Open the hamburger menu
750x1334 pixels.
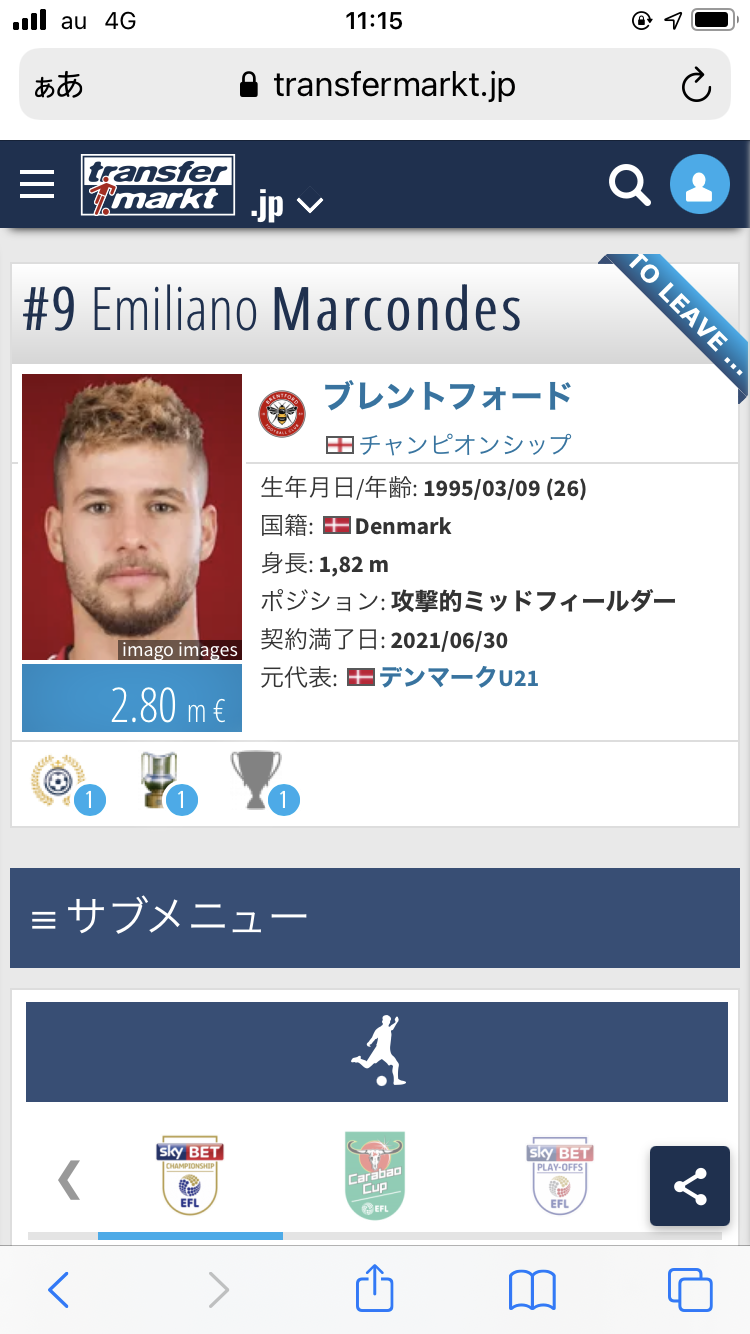pyautogui.click(x=37, y=185)
